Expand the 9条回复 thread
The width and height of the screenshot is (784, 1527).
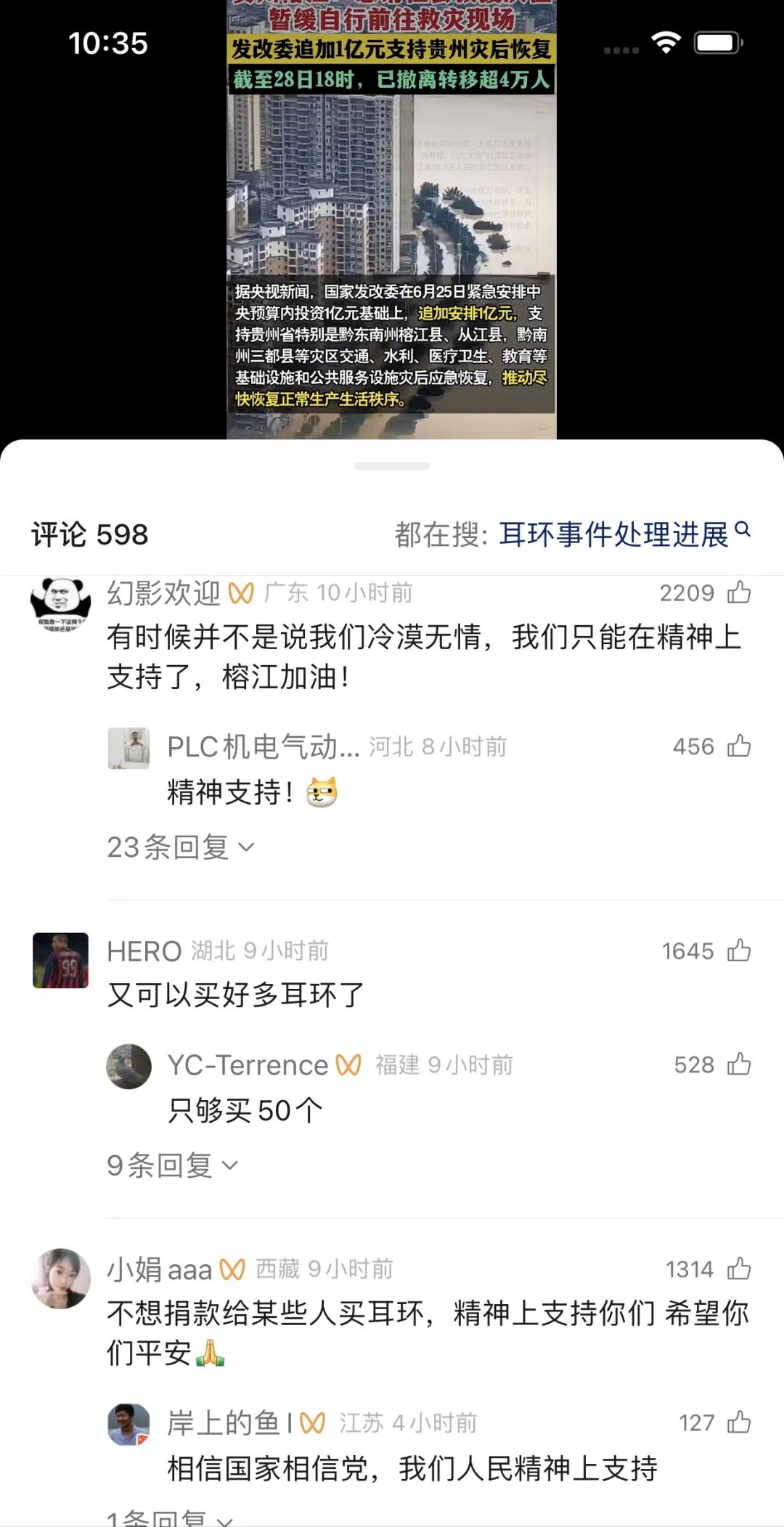pos(171,1165)
